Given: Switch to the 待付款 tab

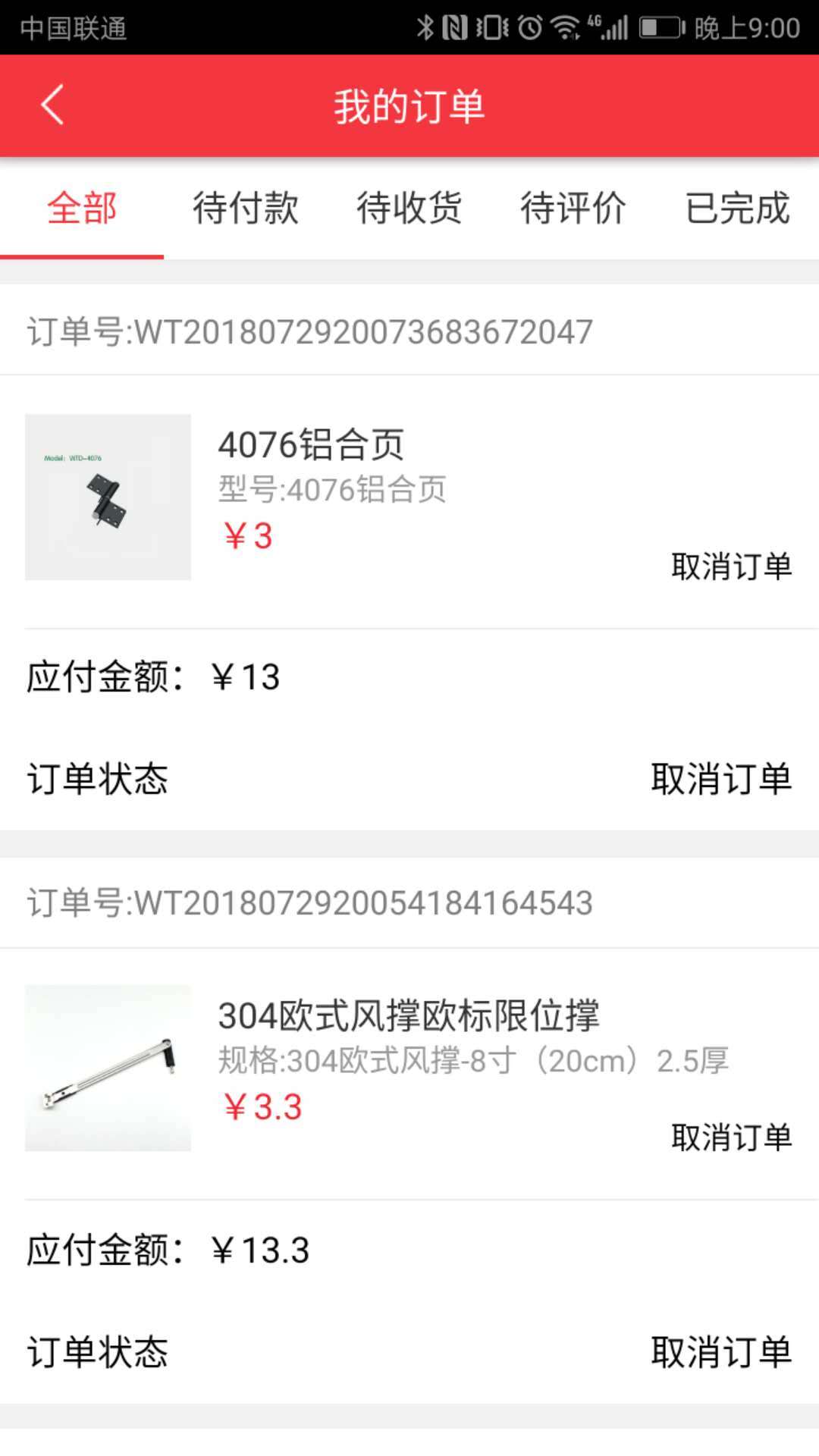Looking at the screenshot, I should pyautogui.click(x=246, y=209).
